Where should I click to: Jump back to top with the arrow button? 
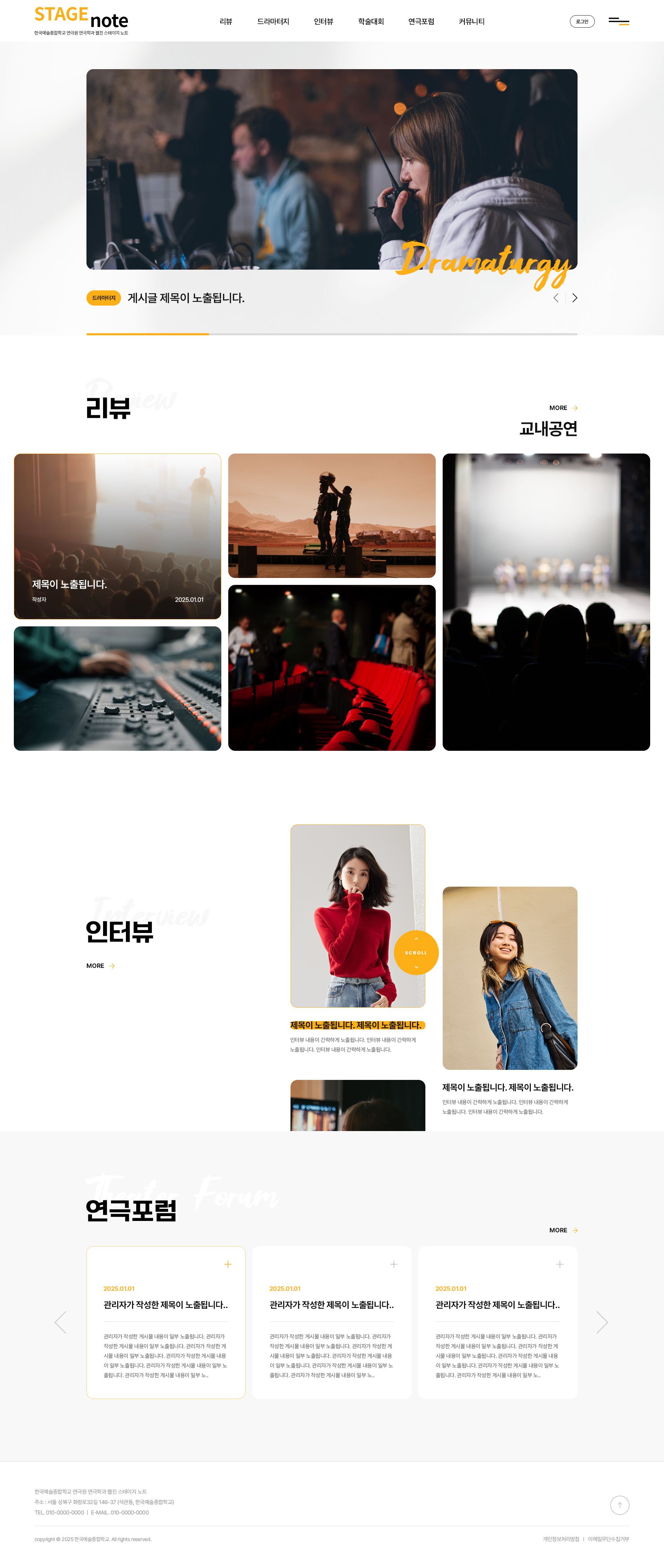619,1505
